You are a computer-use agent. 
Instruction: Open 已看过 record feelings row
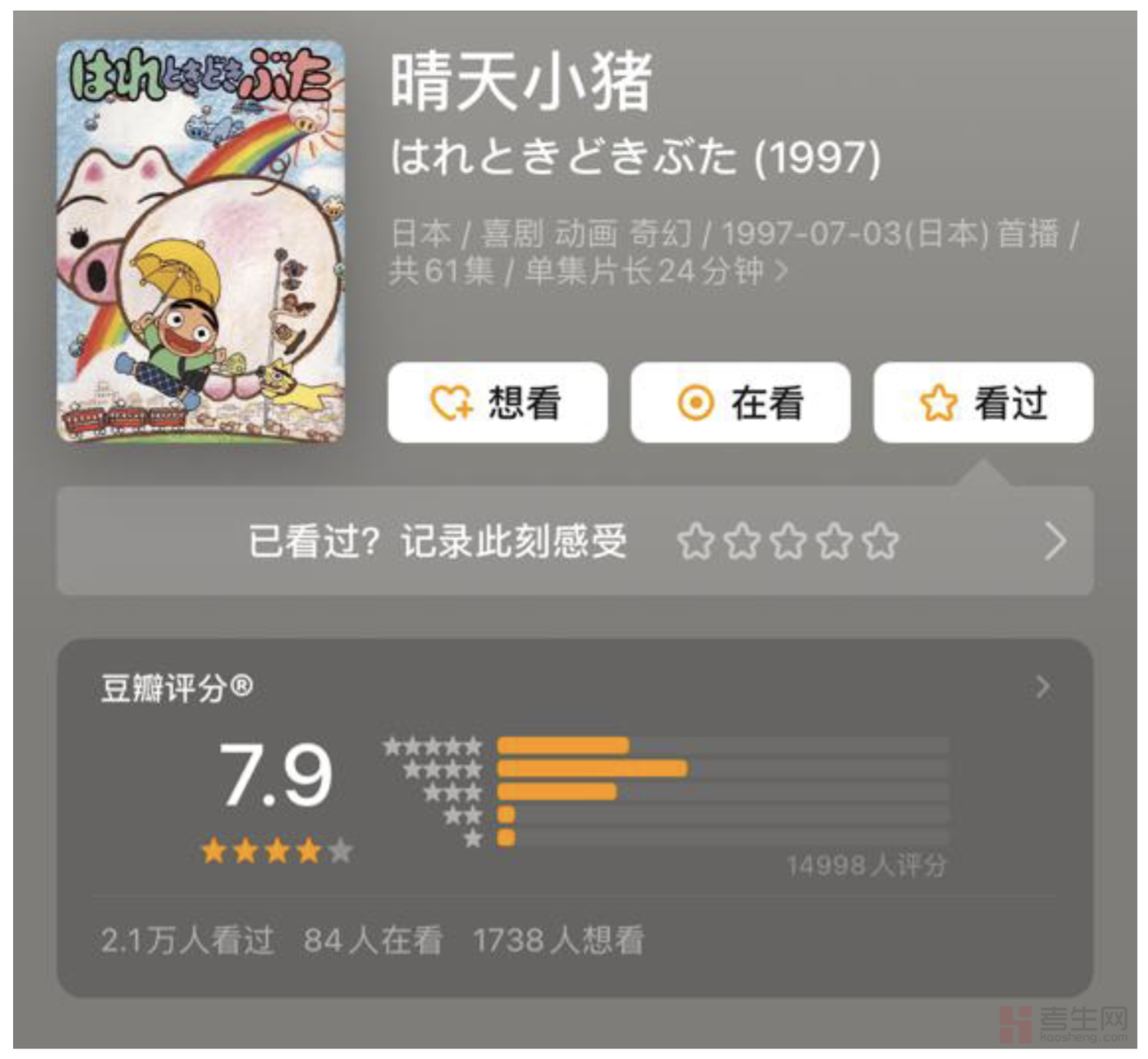click(574, 542)
